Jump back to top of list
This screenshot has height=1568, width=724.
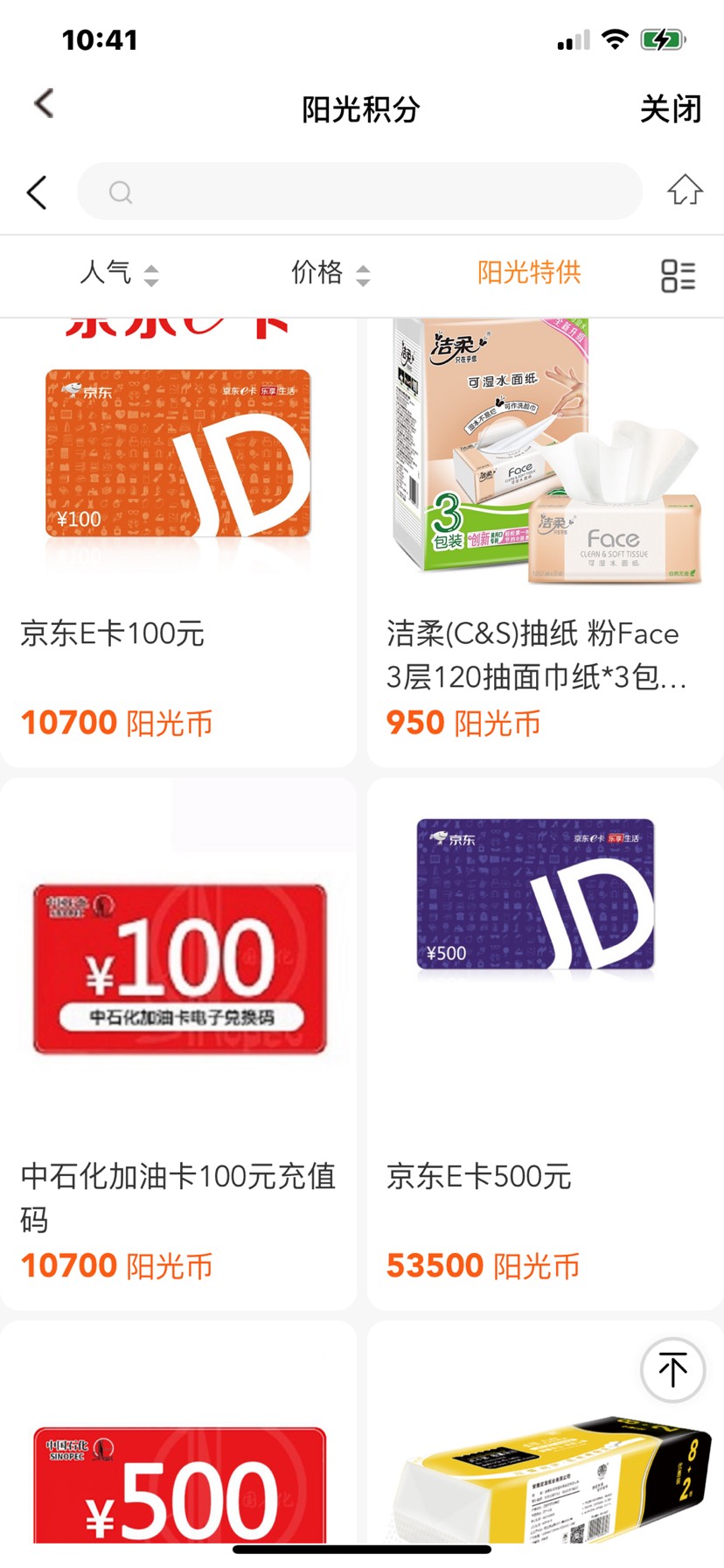(672, 1369)
